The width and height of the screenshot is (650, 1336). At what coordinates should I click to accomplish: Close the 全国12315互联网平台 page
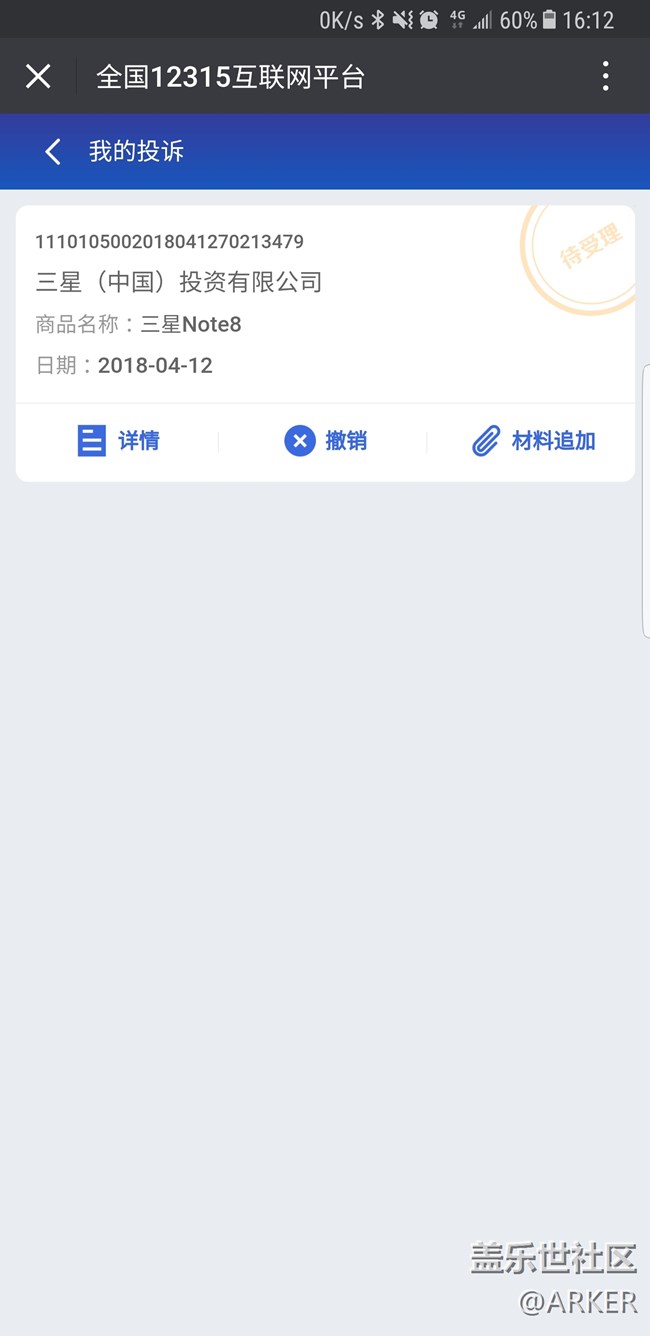pos(38,76)
